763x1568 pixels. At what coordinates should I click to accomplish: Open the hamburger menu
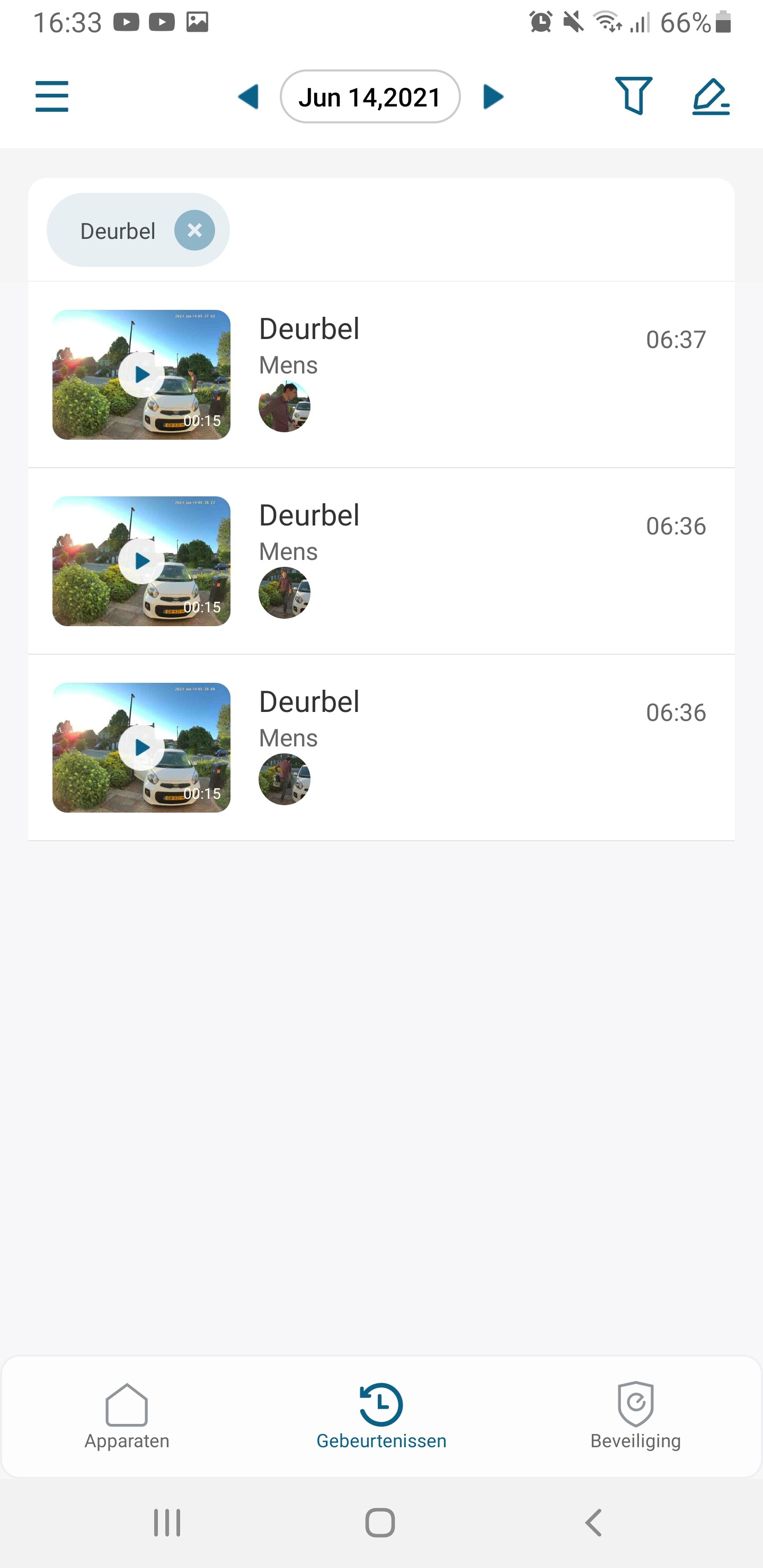click(52, 97)
